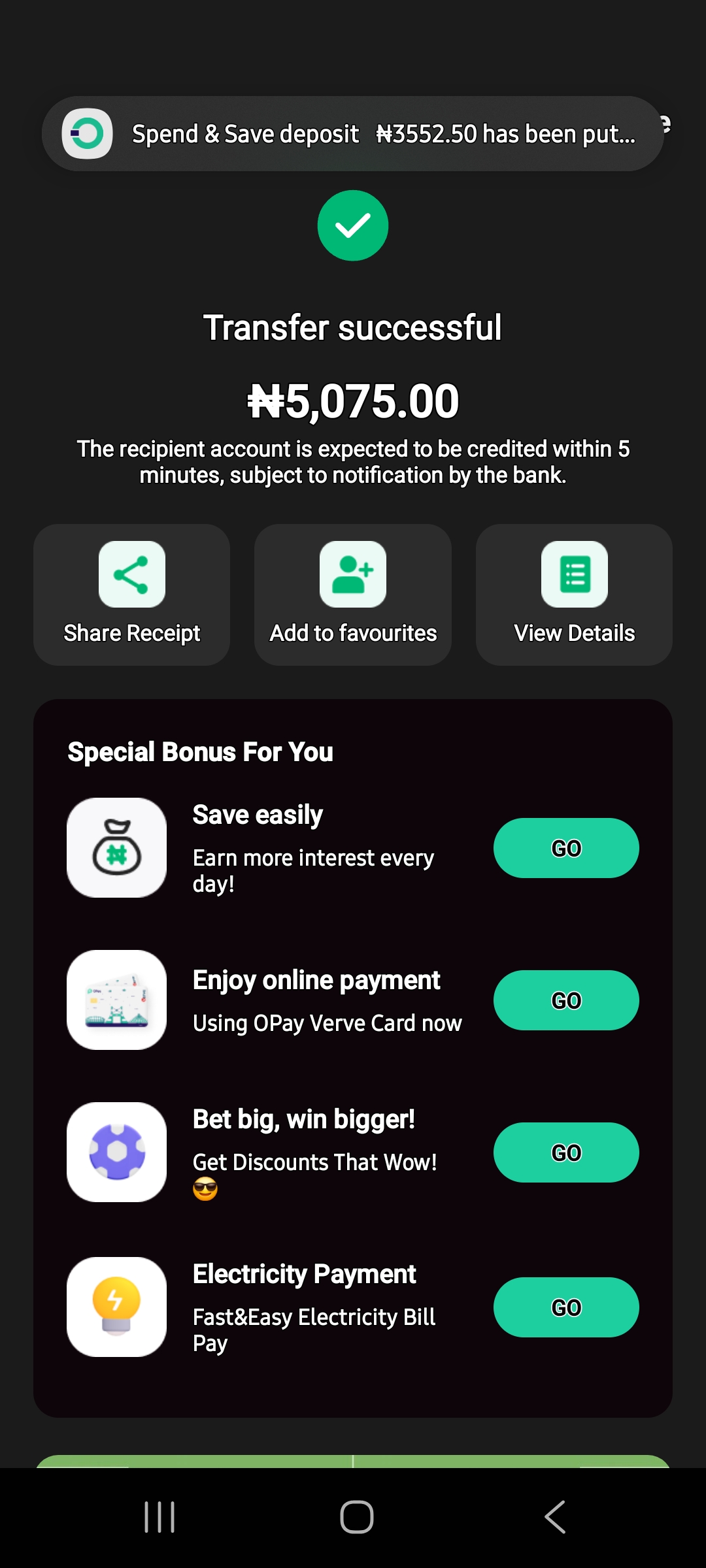Screen dimensions: 706x1568
Task: Add recipient to favourites
Action: 353,595
